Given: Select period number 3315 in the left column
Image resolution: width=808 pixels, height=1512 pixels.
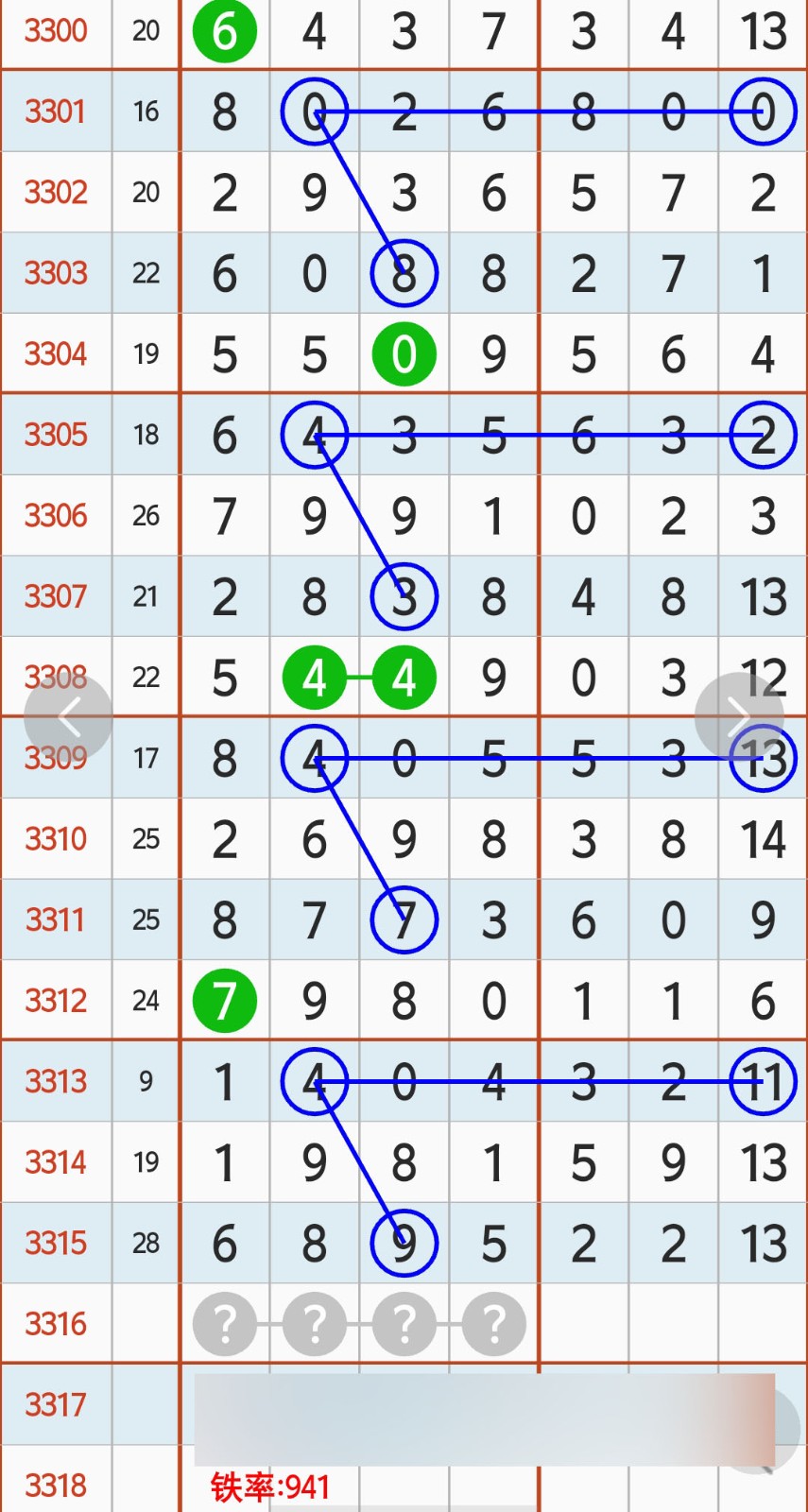Looking at the screenshot, I should pos(56,1244).
